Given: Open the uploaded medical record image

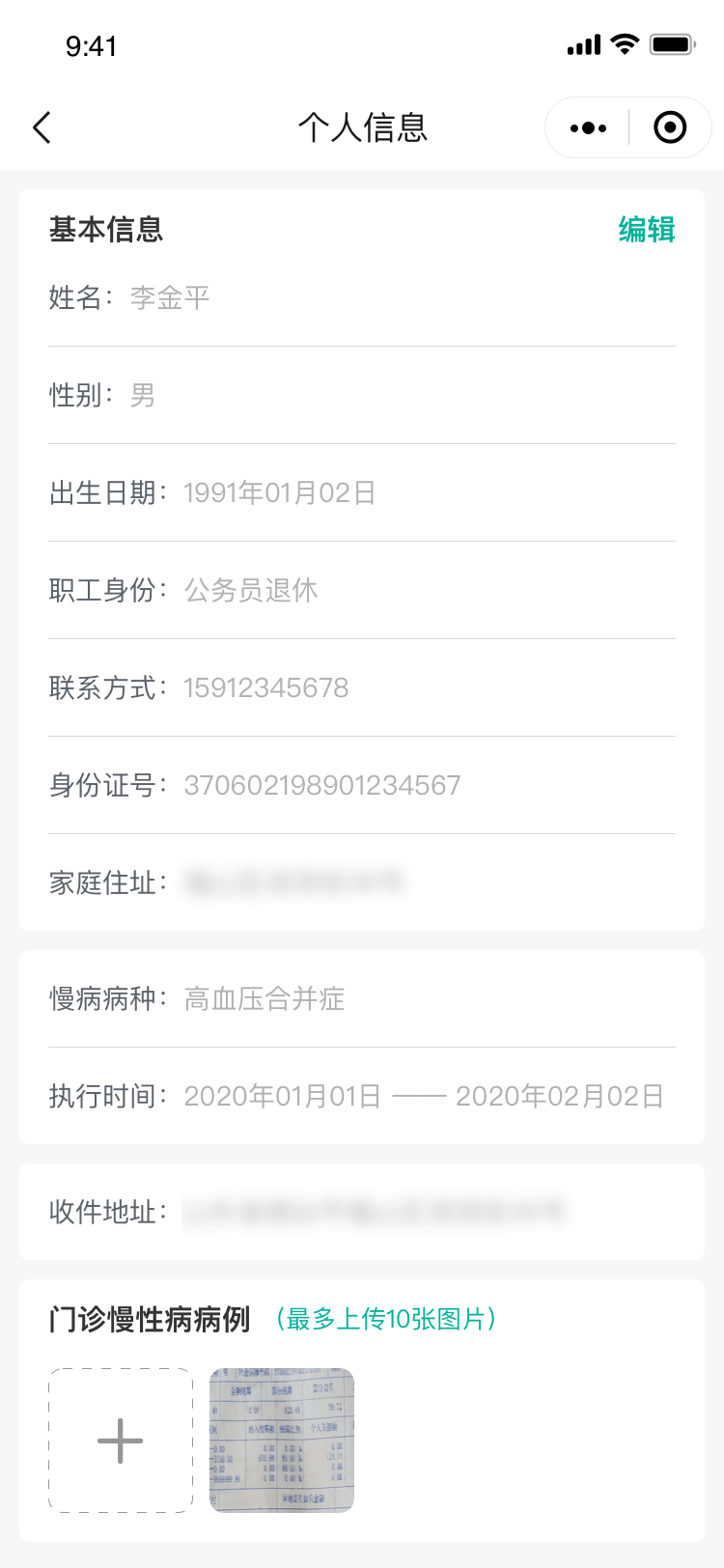Looking at the screenshot, I should 282,1441.
